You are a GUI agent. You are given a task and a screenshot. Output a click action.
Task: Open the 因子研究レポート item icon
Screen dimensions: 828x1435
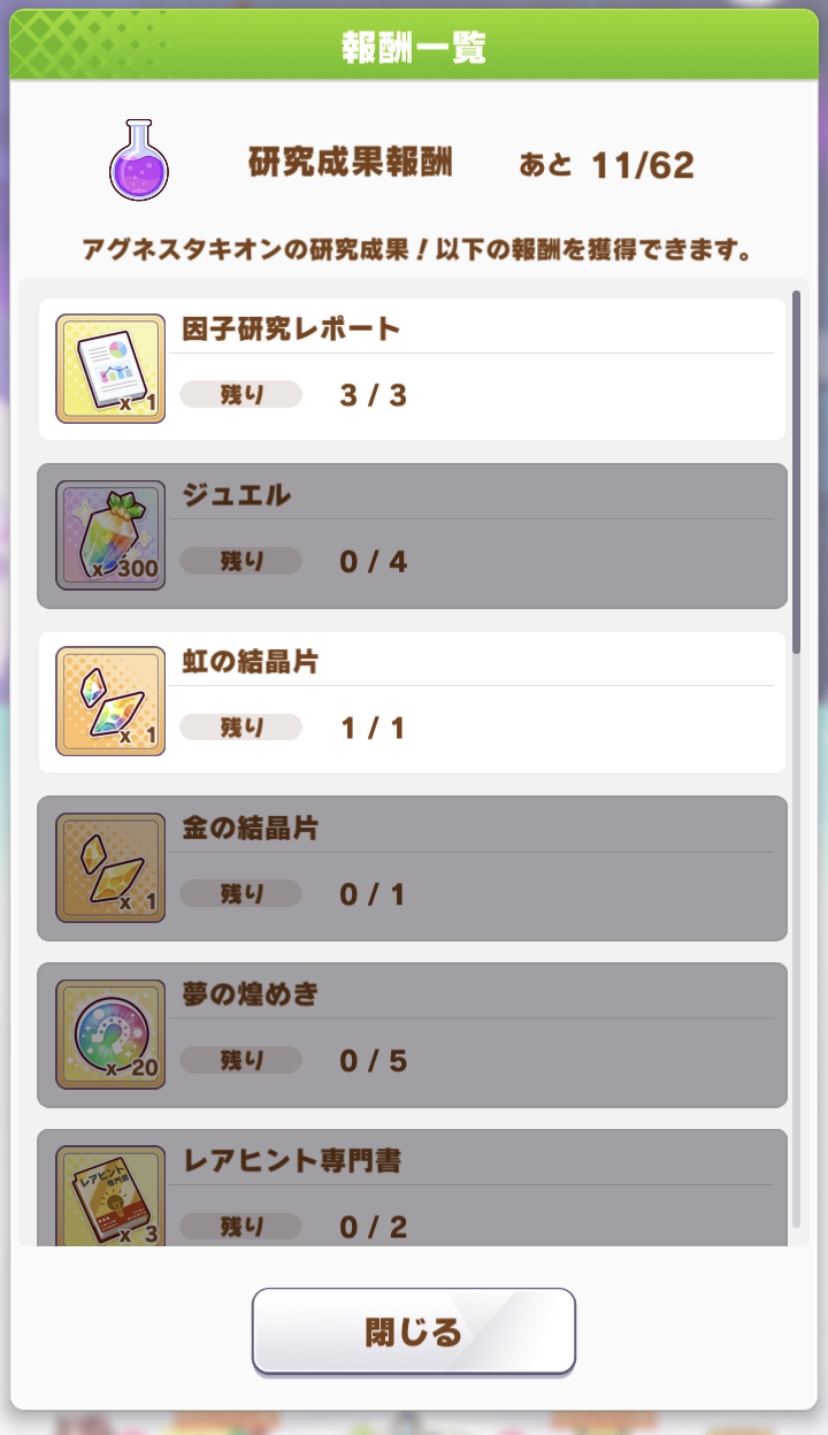(110, 368)
